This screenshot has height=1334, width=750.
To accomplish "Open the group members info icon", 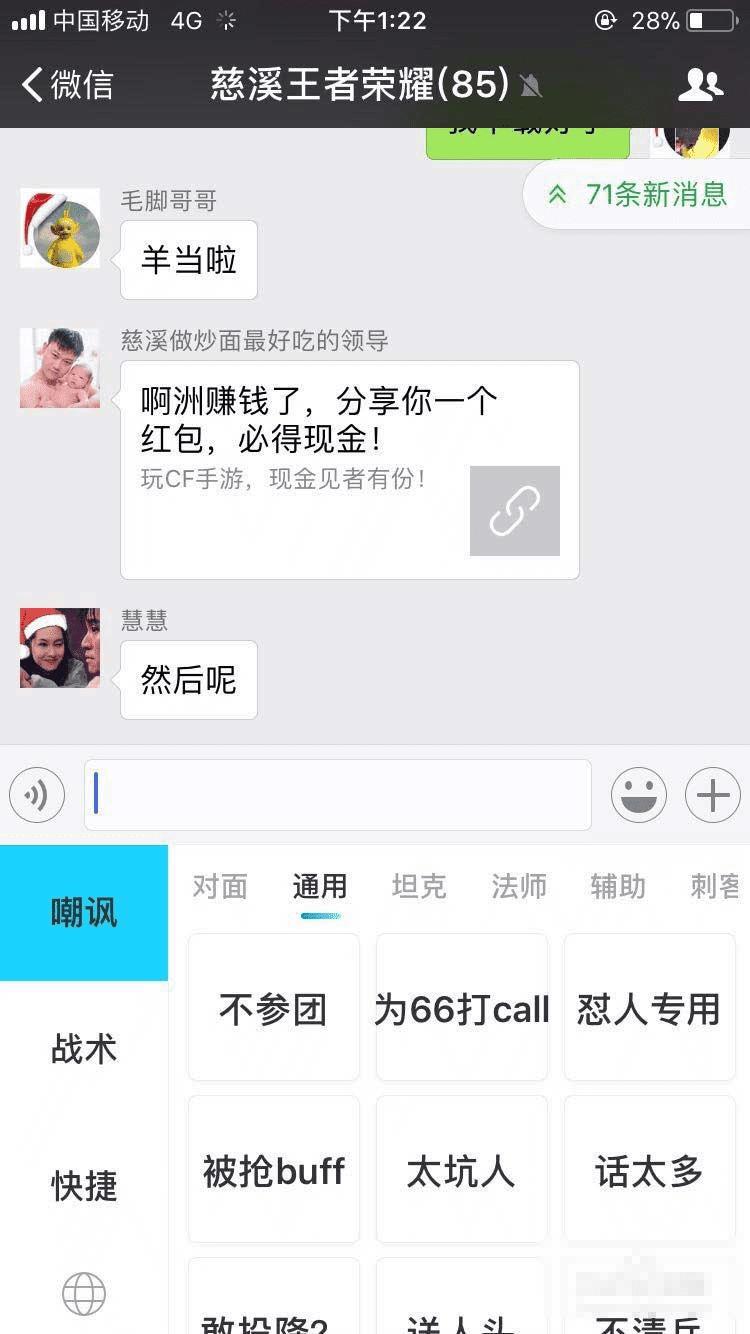I will [700, 85].
